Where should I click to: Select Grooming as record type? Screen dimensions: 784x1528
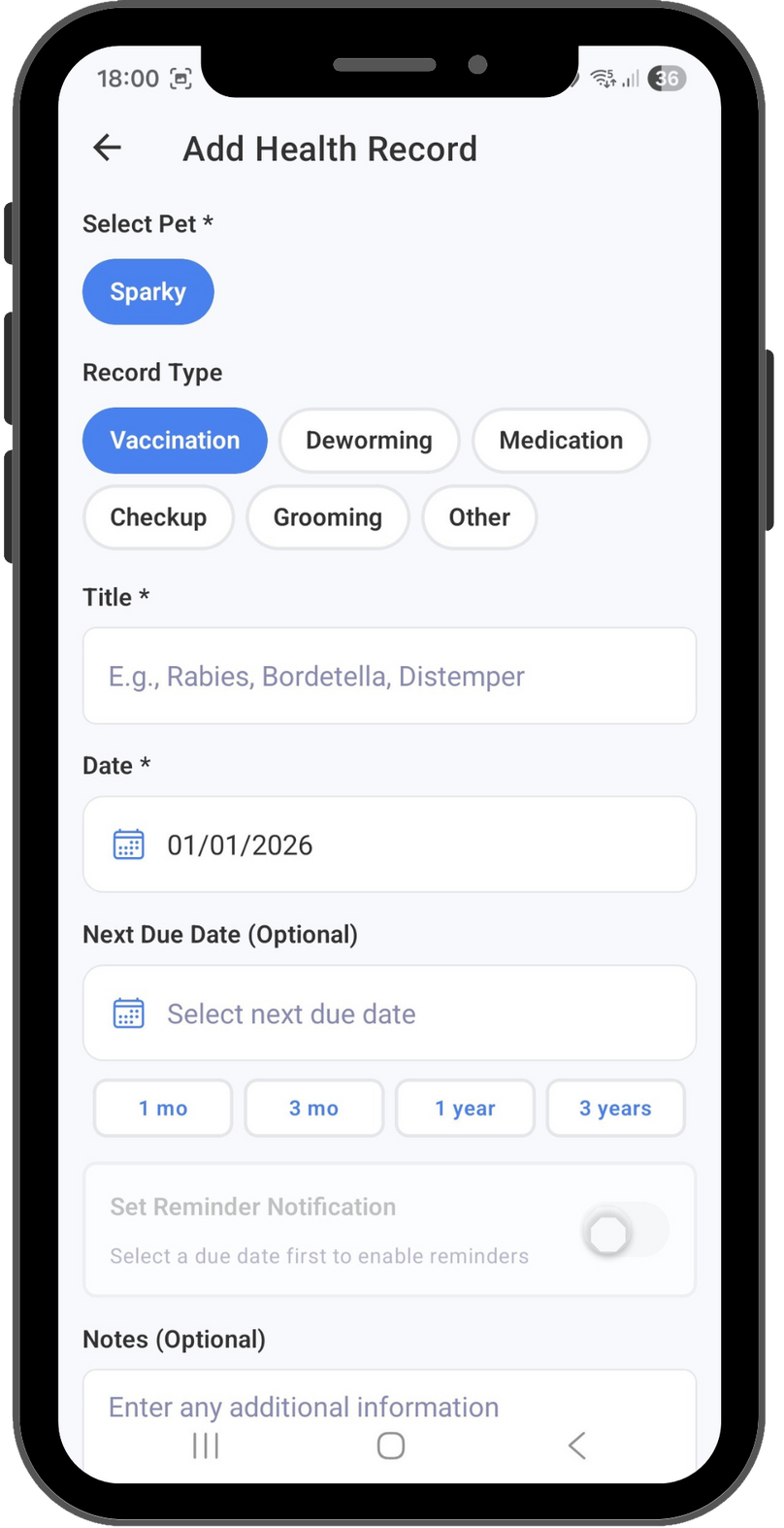328,516
